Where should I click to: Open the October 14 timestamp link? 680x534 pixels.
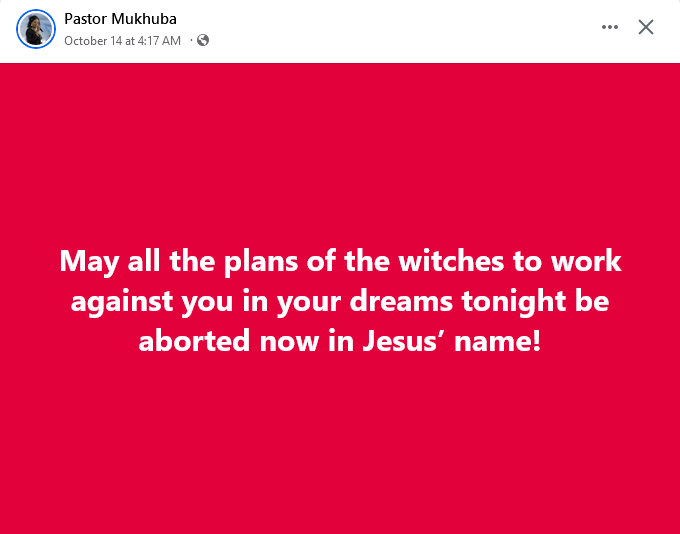pos(122,41)
